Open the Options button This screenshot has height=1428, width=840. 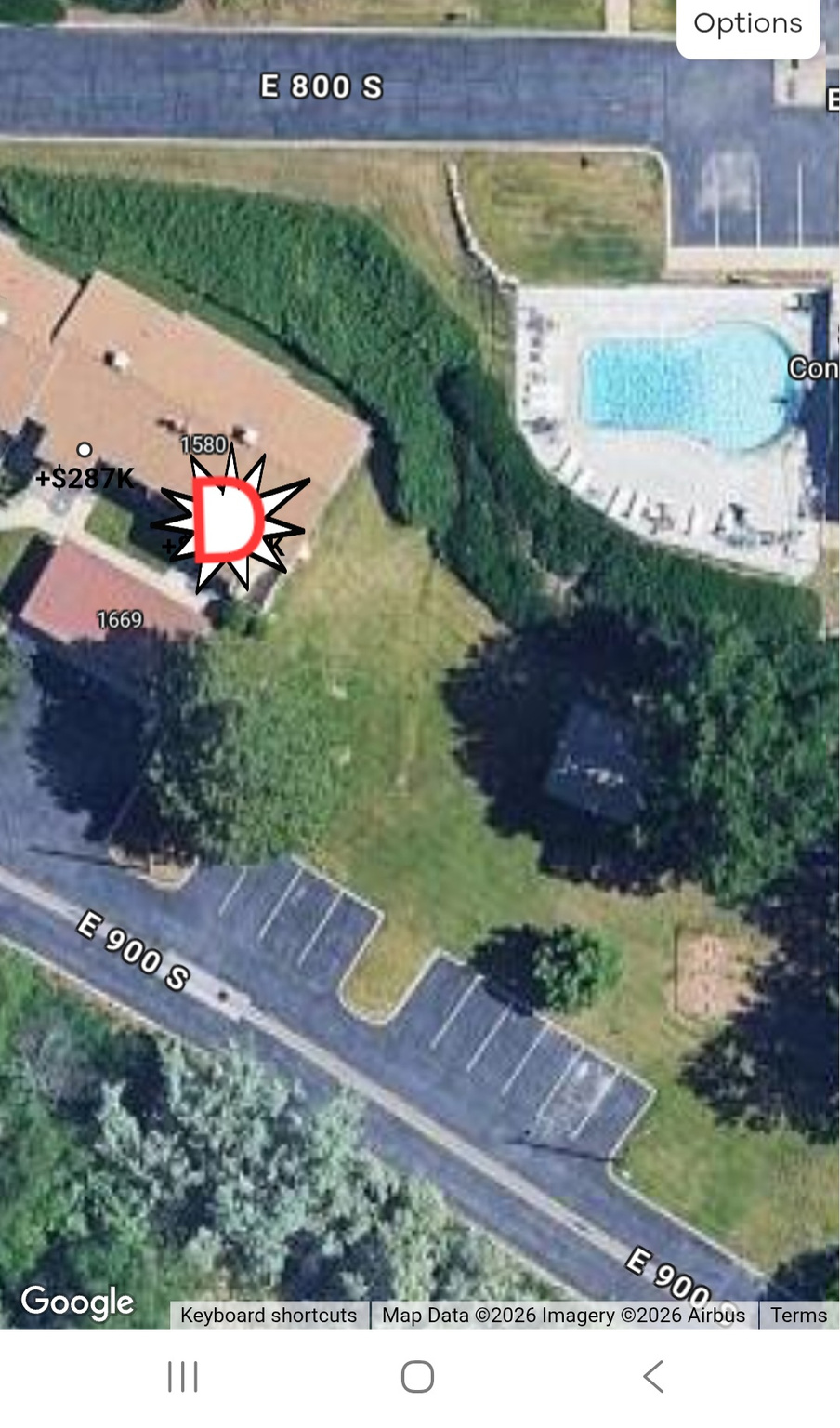click(748, 25)
